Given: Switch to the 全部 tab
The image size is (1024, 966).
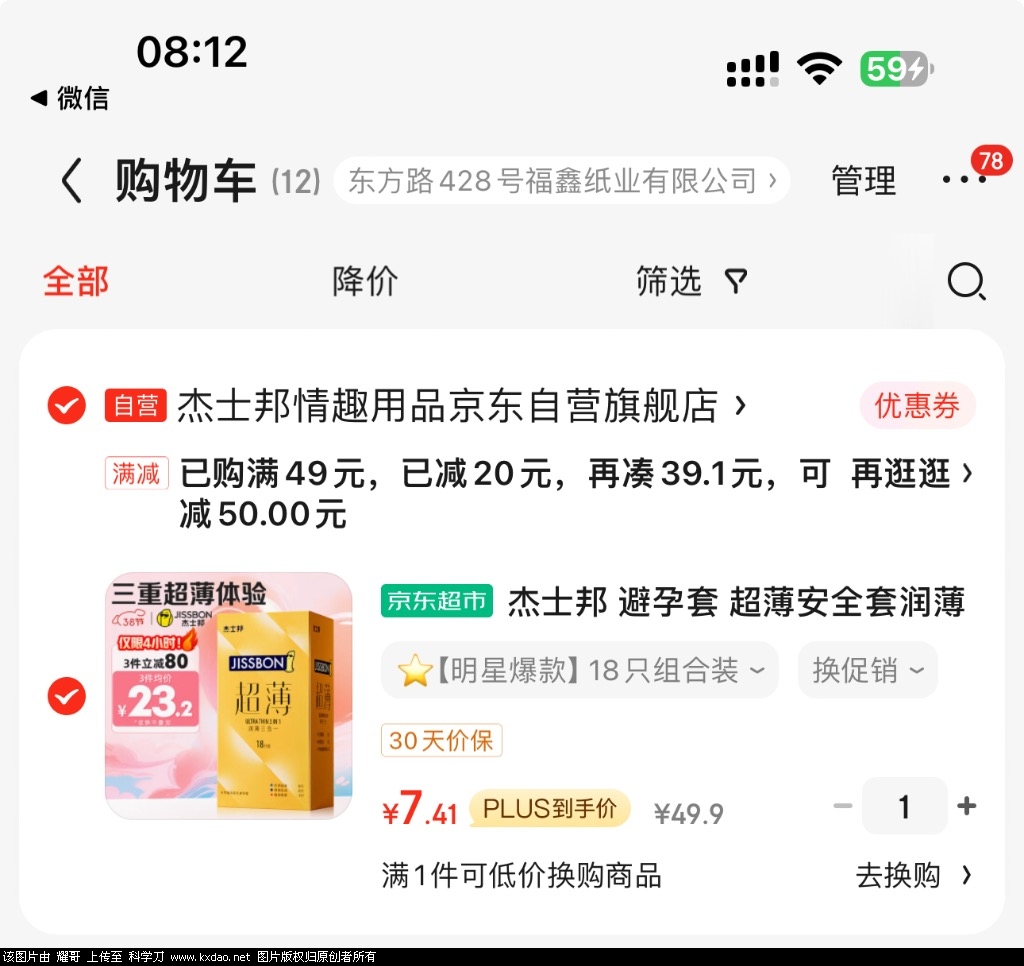Looking at the screenshot, I should tap(76, 282).
